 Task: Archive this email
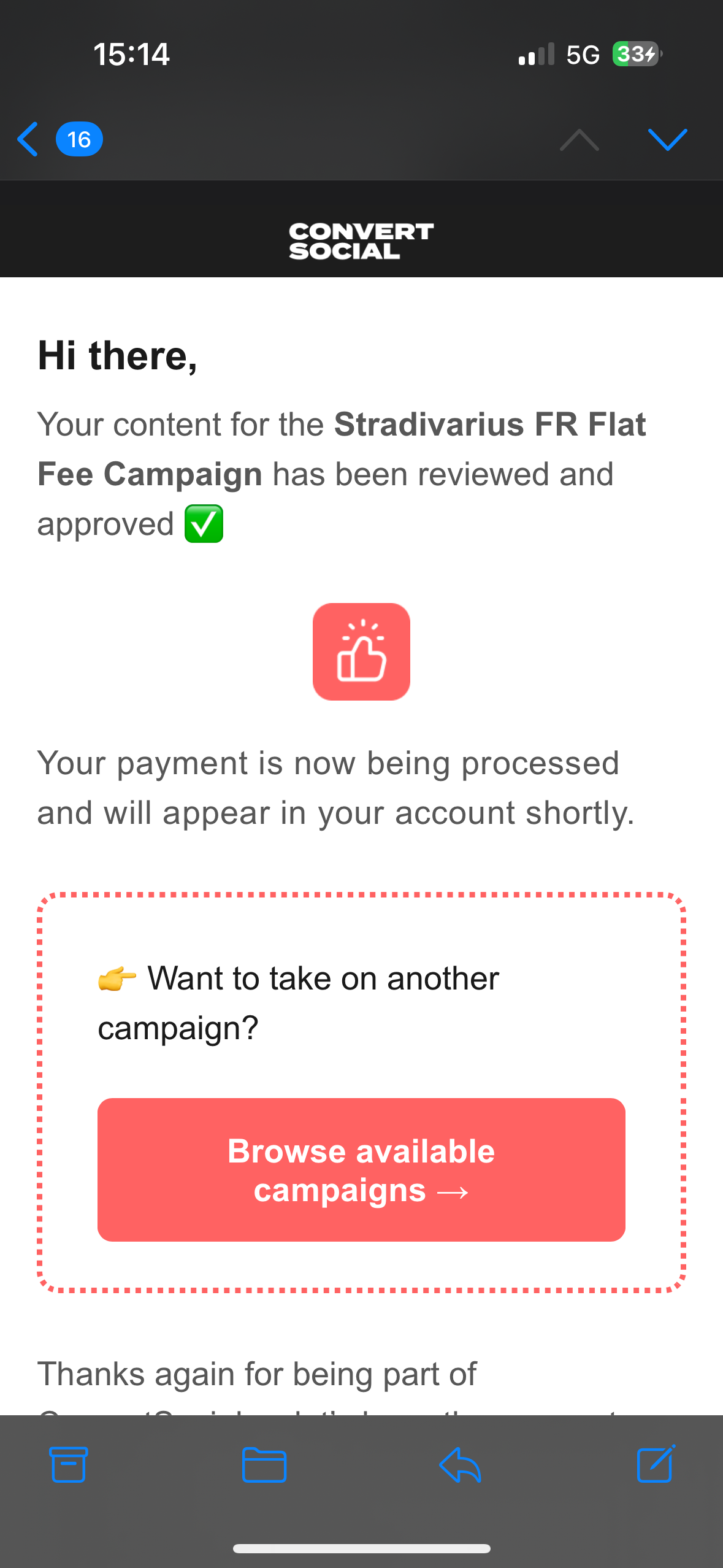pyautogui.click(x=68, y=1464)
